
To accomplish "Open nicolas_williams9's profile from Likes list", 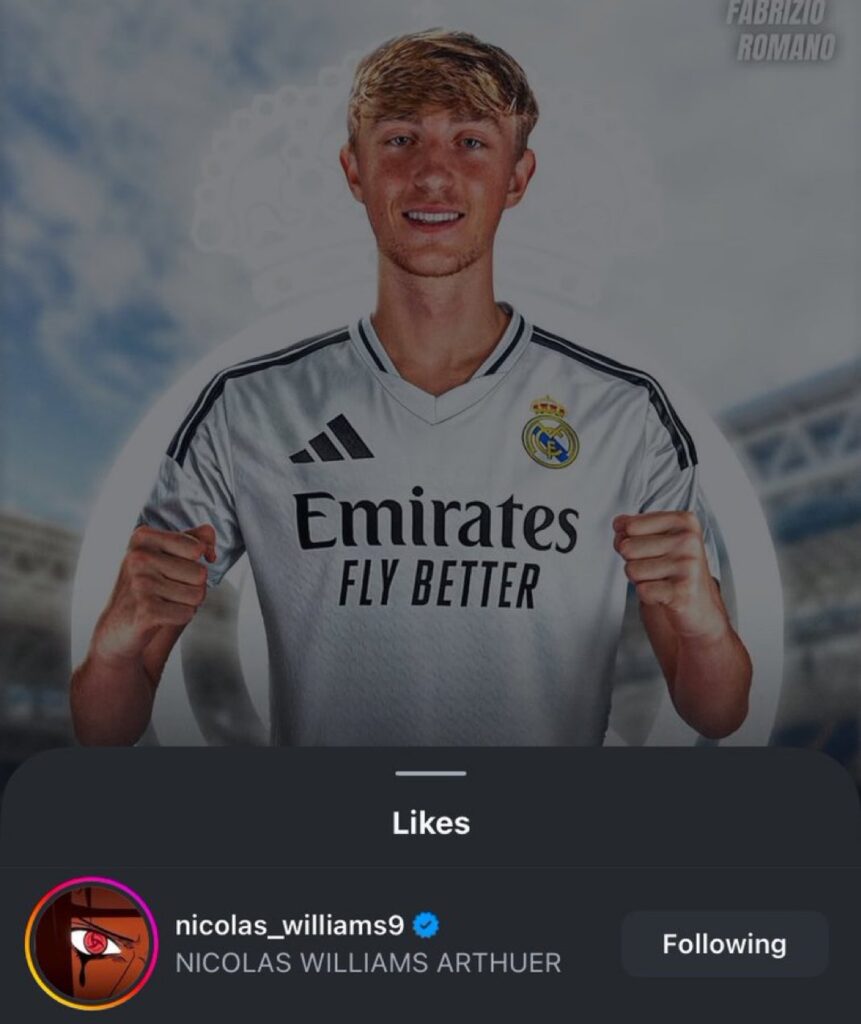I will click(290, 926).
